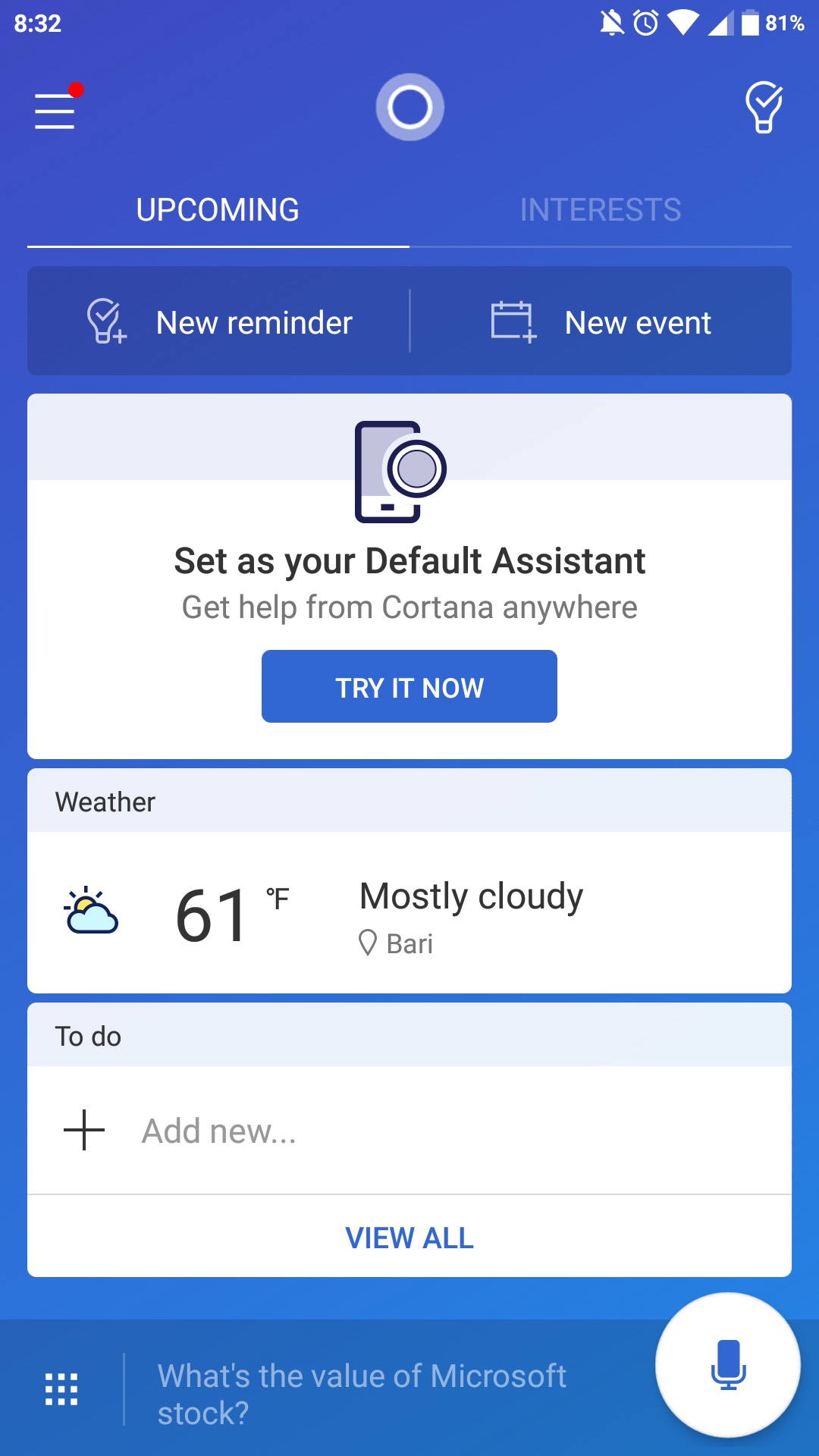Screen dimensions: 819x1456
Task: Open the reminders lightbulb icon
Action: tap(763, 108)
